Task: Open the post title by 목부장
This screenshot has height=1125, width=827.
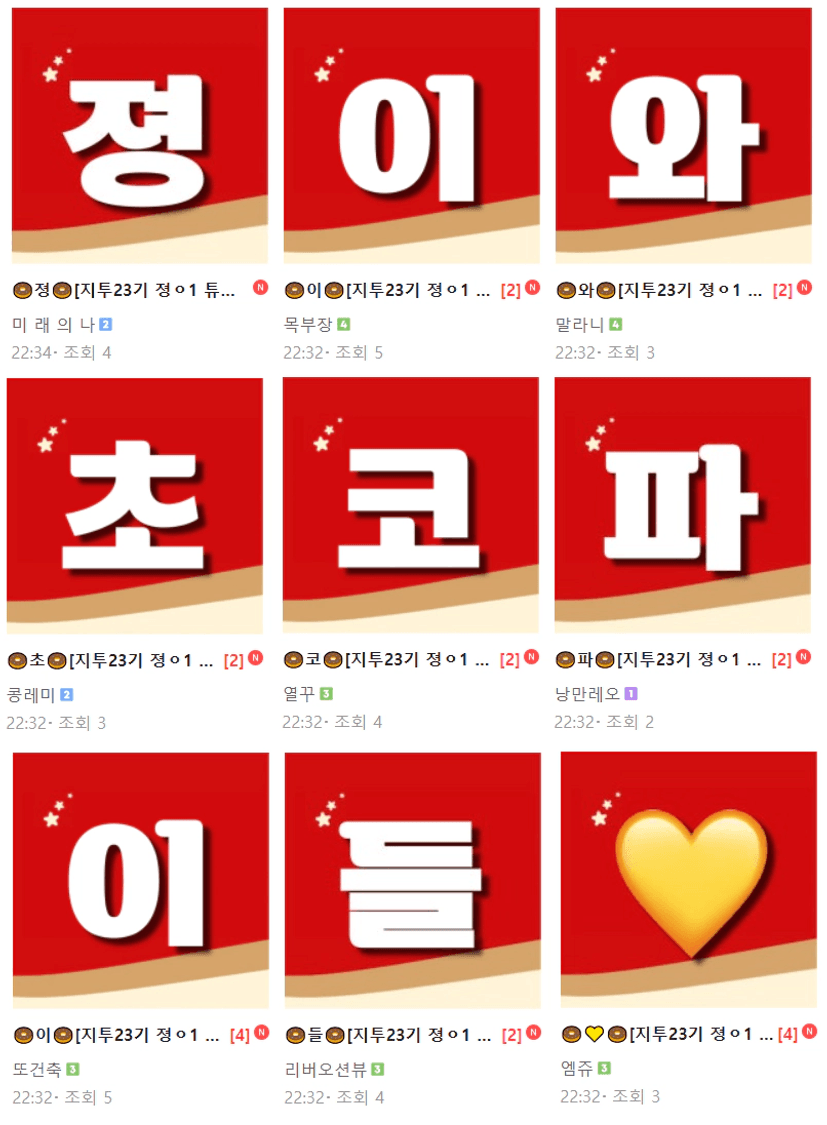Action: click(x=390, y=290)
